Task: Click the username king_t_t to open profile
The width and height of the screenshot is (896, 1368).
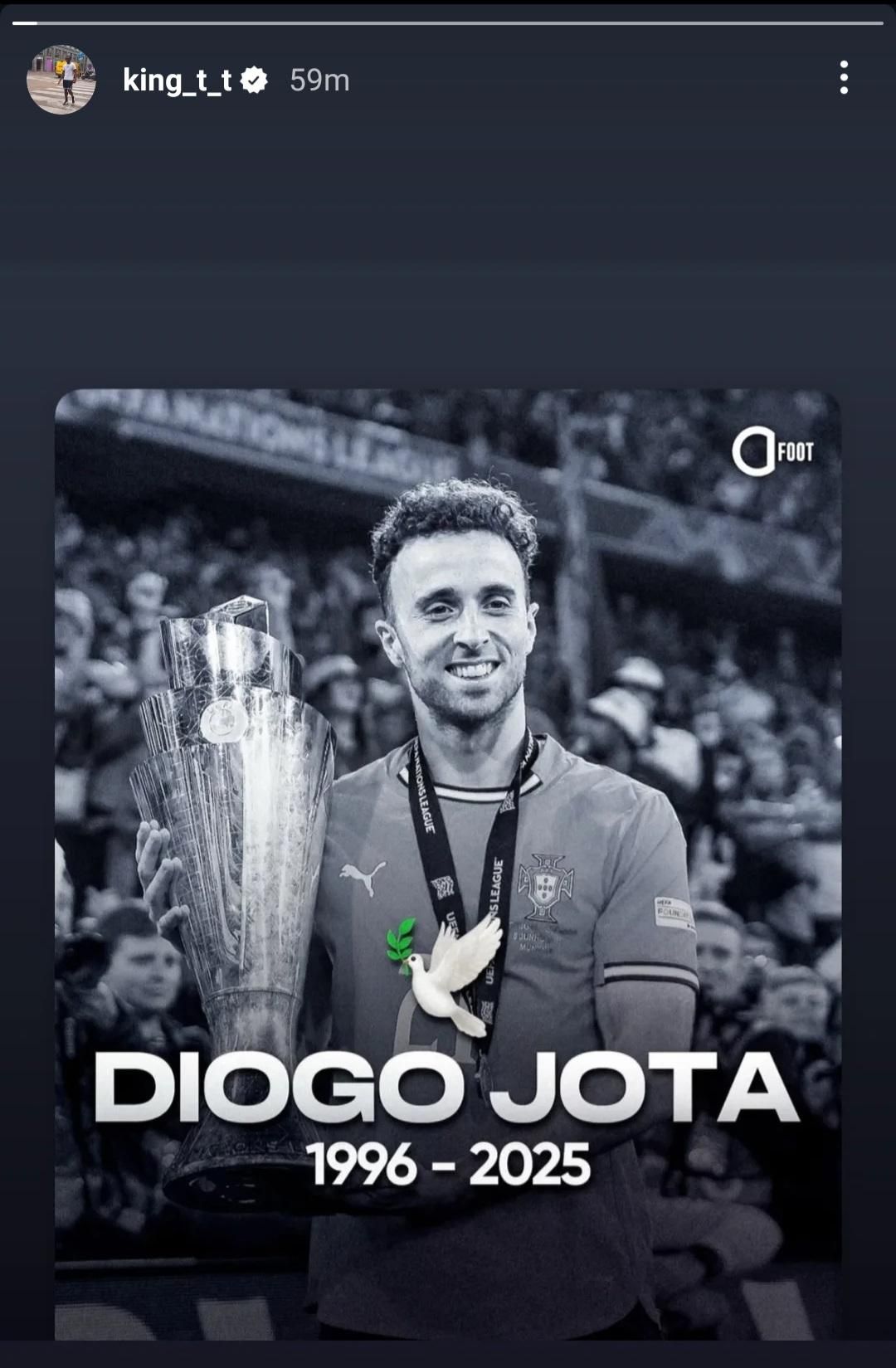Action: click(177, 79)
